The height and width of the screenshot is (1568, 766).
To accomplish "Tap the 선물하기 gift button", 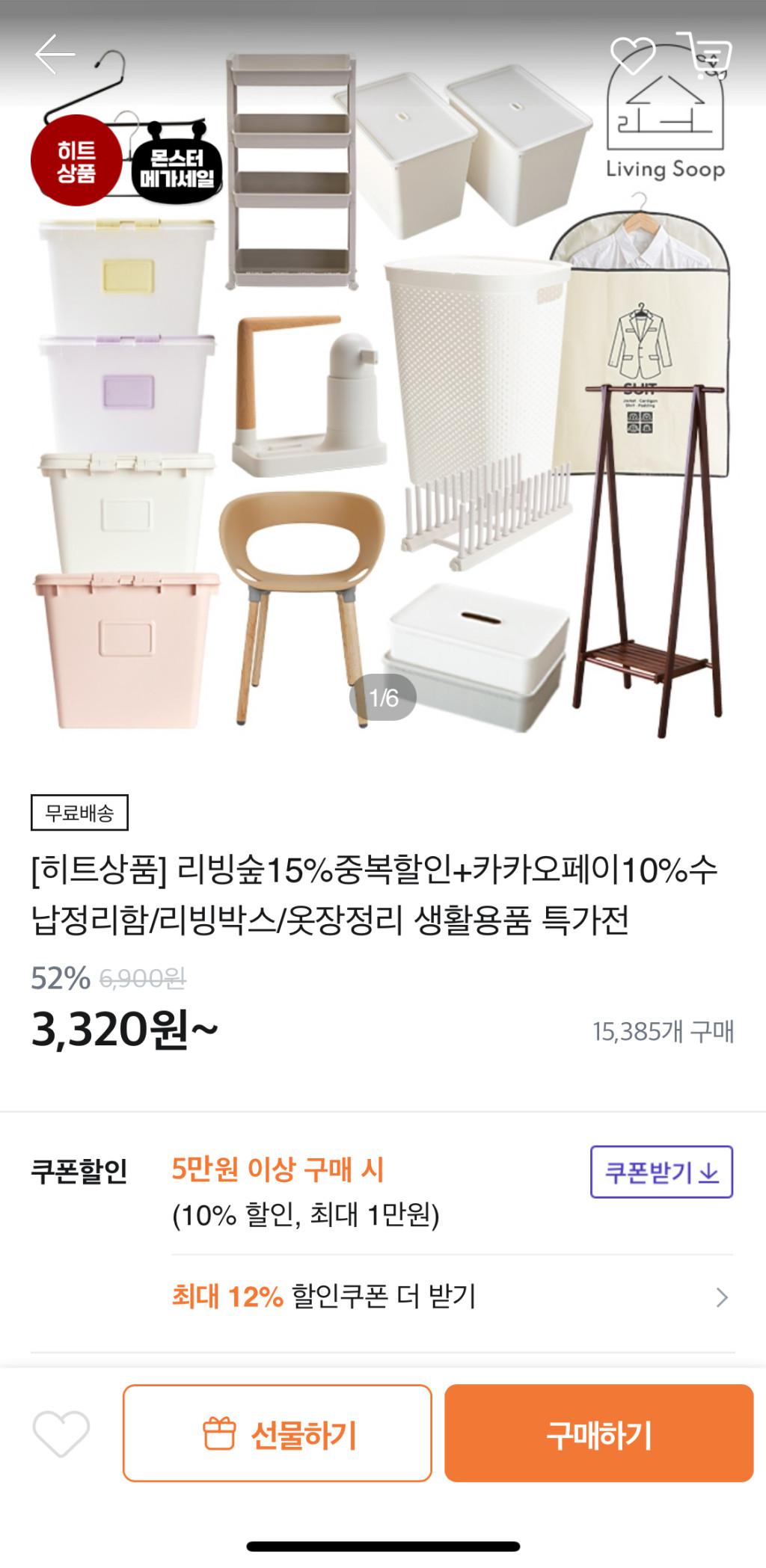I will [x=278, y=1433].
